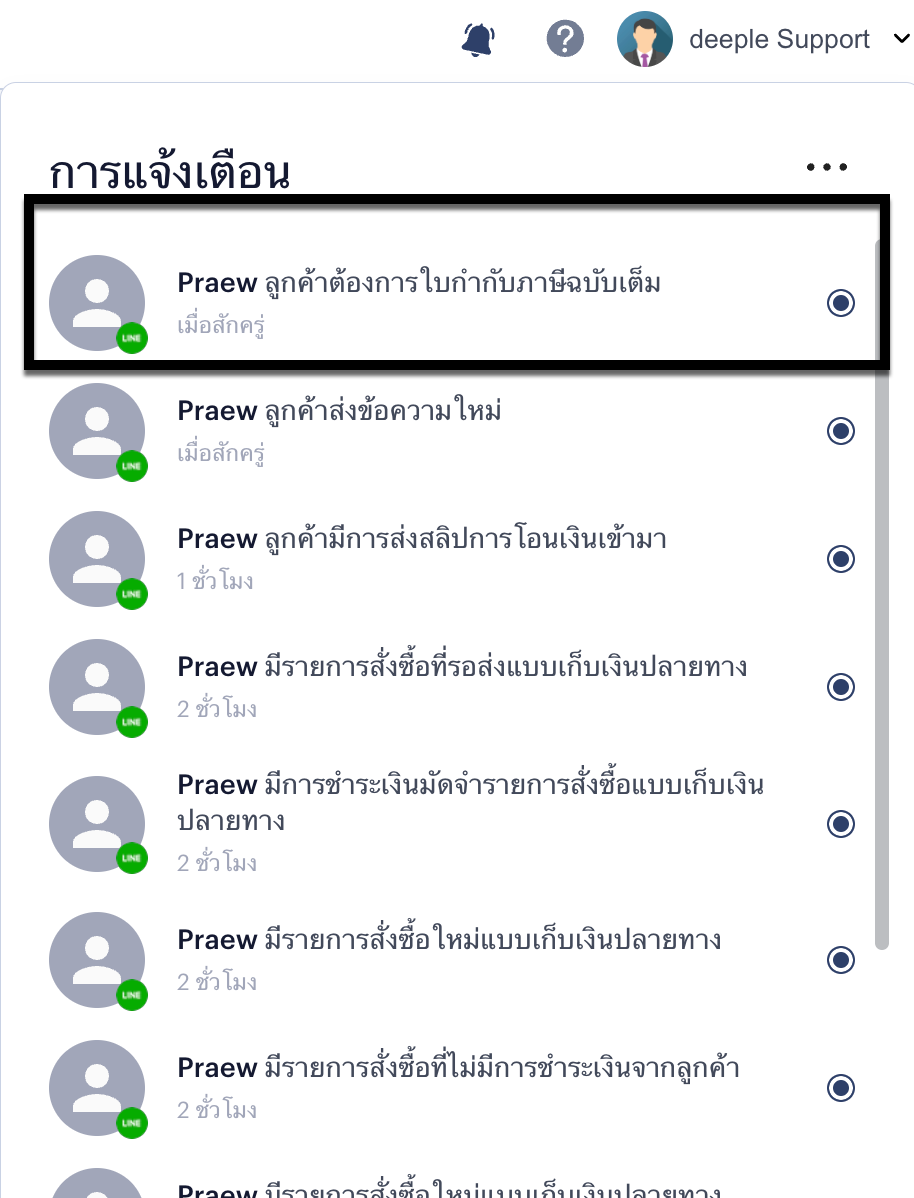Mark the ไม่มีการชำระเงินจากลูกค้า notification as read

841,1088
